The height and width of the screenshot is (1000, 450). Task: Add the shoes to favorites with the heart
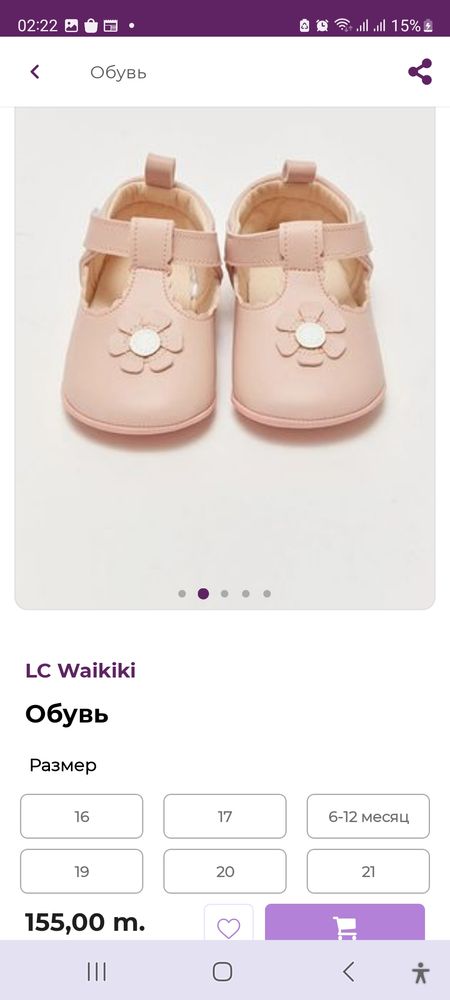click(228, 923)
